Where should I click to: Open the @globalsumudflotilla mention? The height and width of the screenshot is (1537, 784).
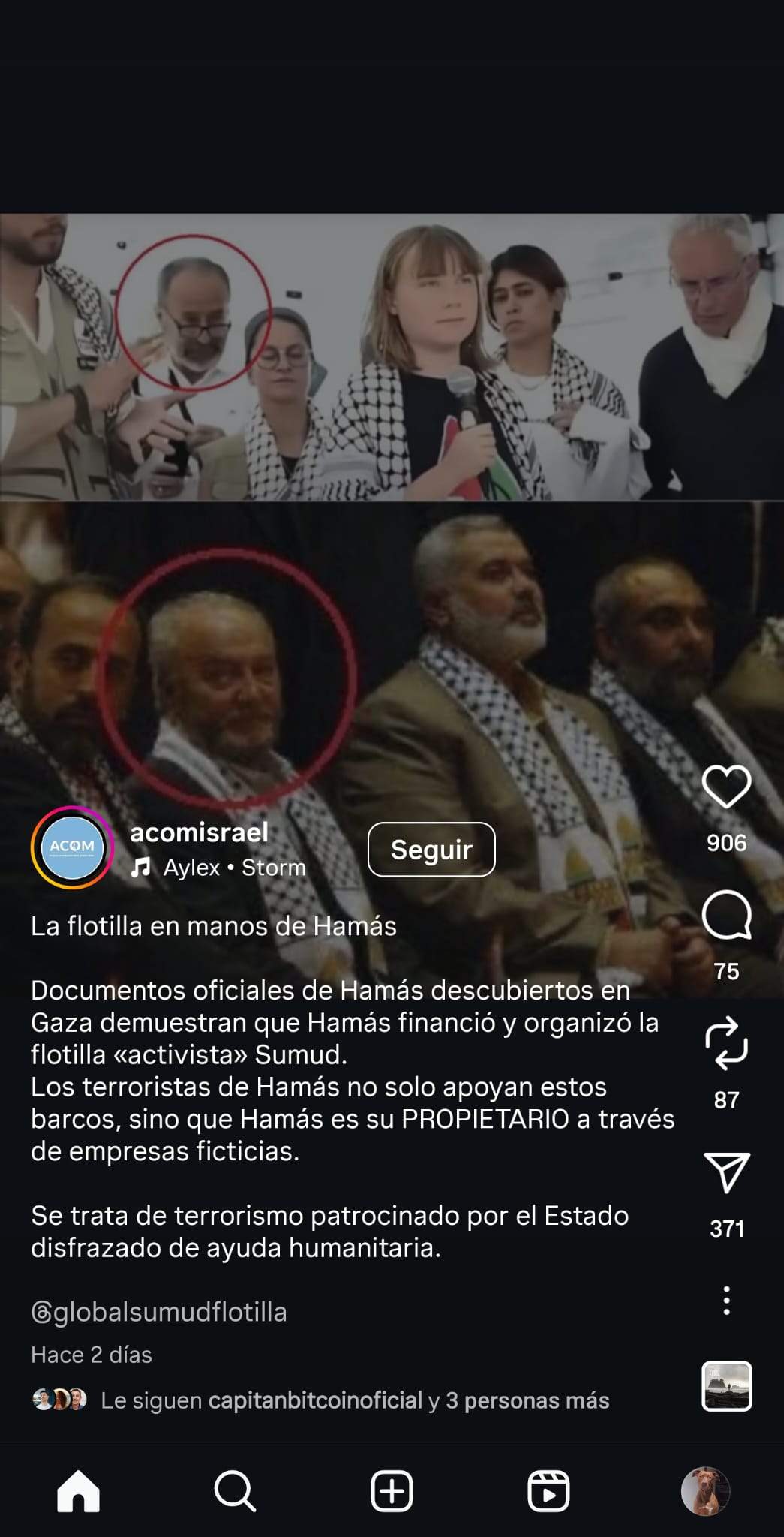pyautogui.click(x=159, y=1312)
